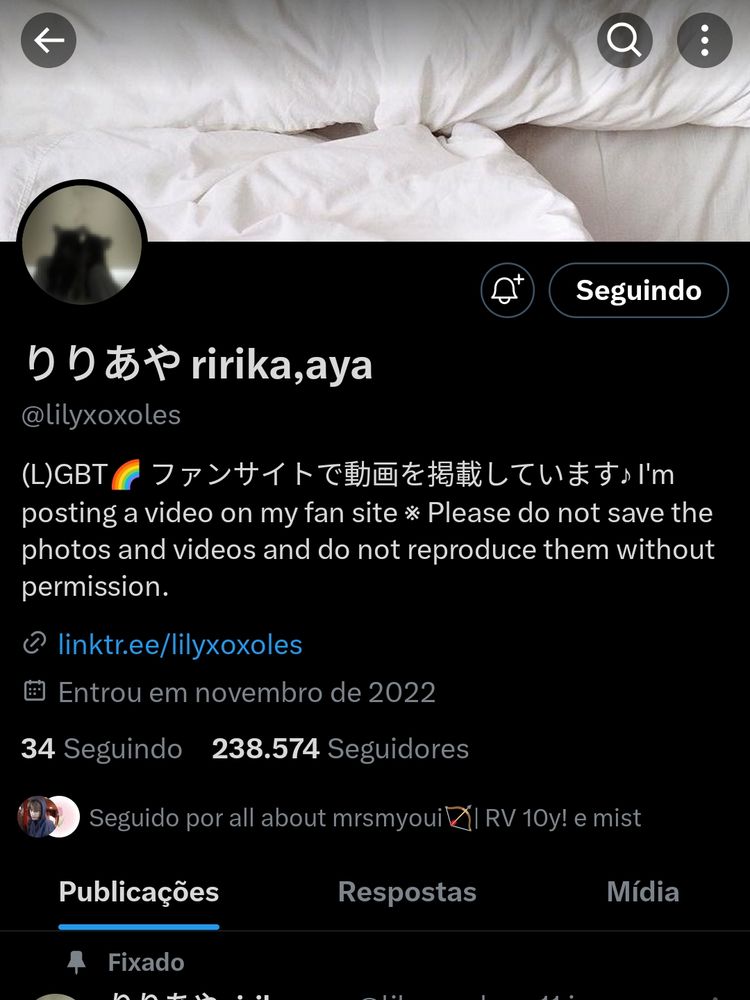Viewport: 750px width, 1000px height.
Task: Open the linktr.ee/lilyxoxoles link
Action: pyautogui.click(x=180, y=644)
